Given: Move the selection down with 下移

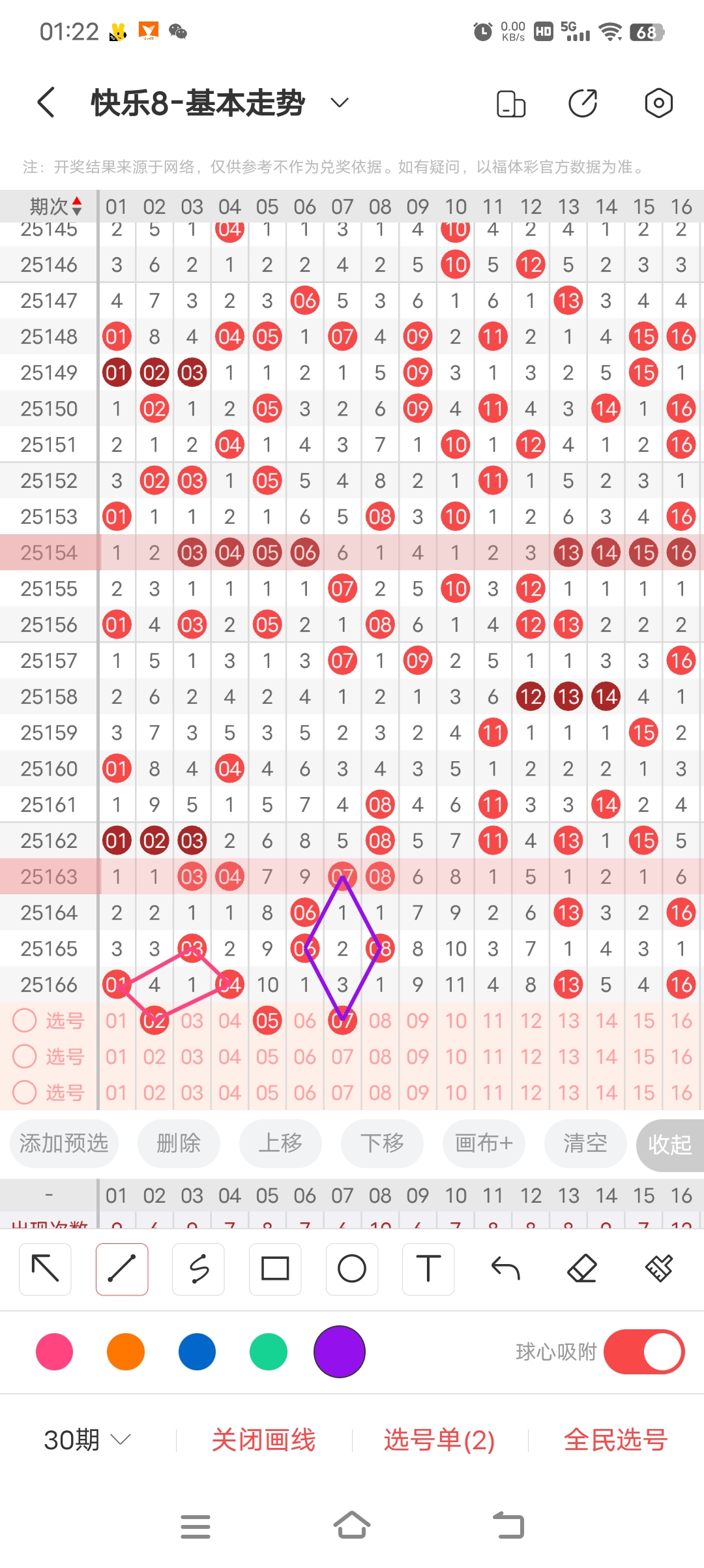Looking at the screenshot, I should (x=382, y=1143).
